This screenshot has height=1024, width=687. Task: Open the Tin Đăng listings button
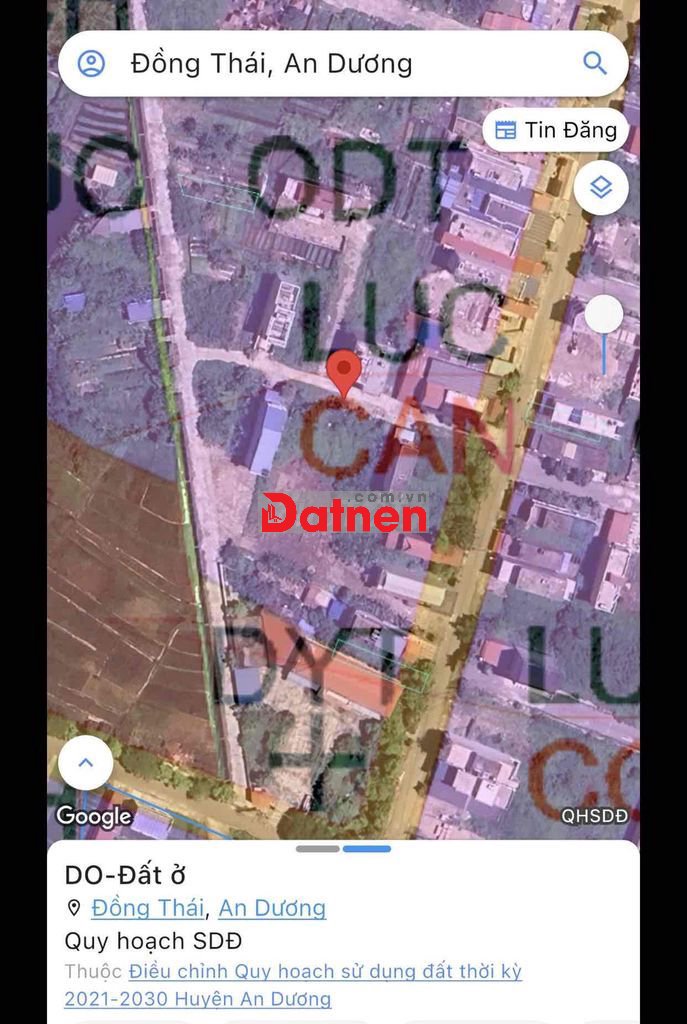[x=556, y=130]
